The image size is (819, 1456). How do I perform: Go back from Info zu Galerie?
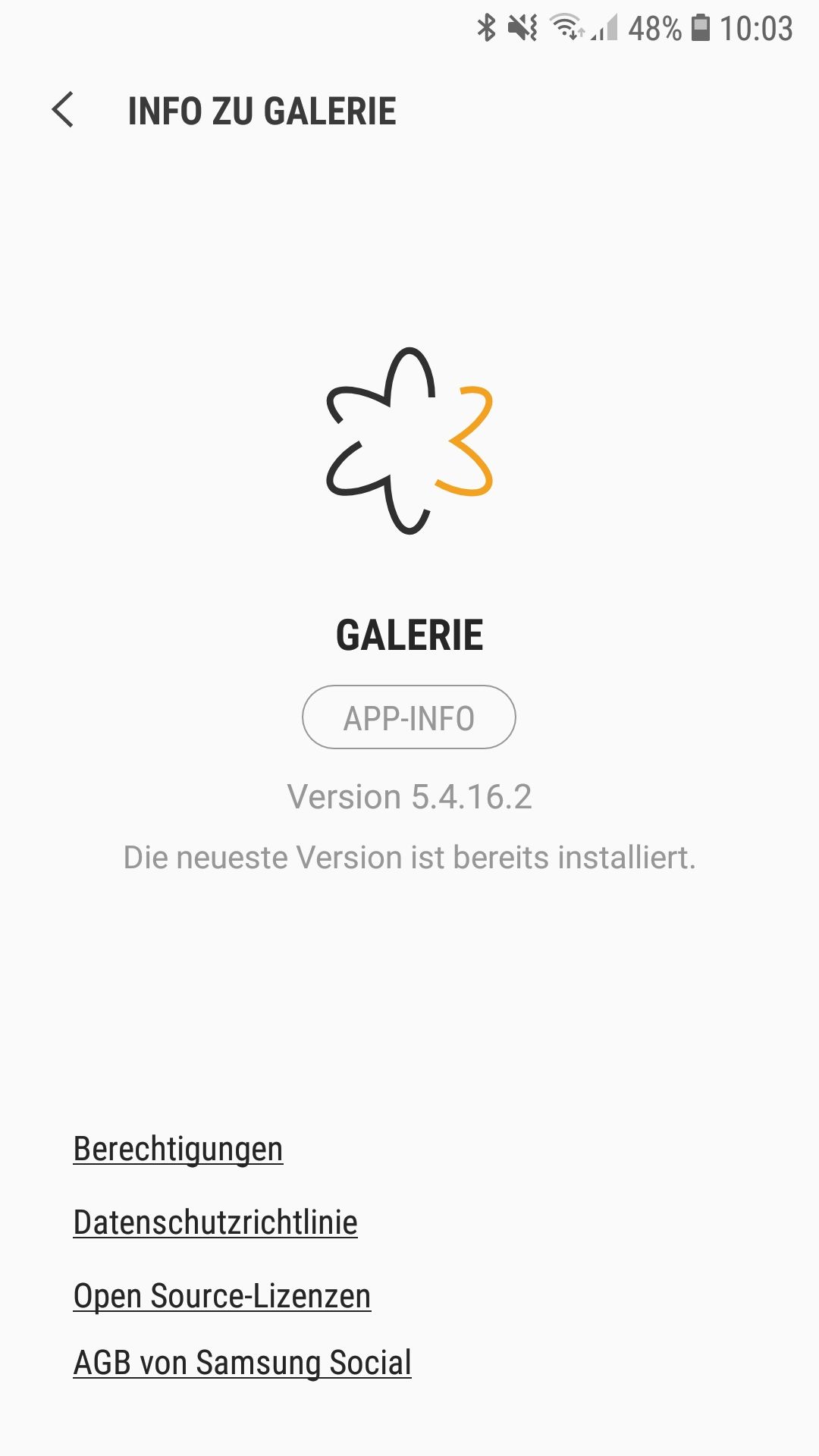click(63, 110)
